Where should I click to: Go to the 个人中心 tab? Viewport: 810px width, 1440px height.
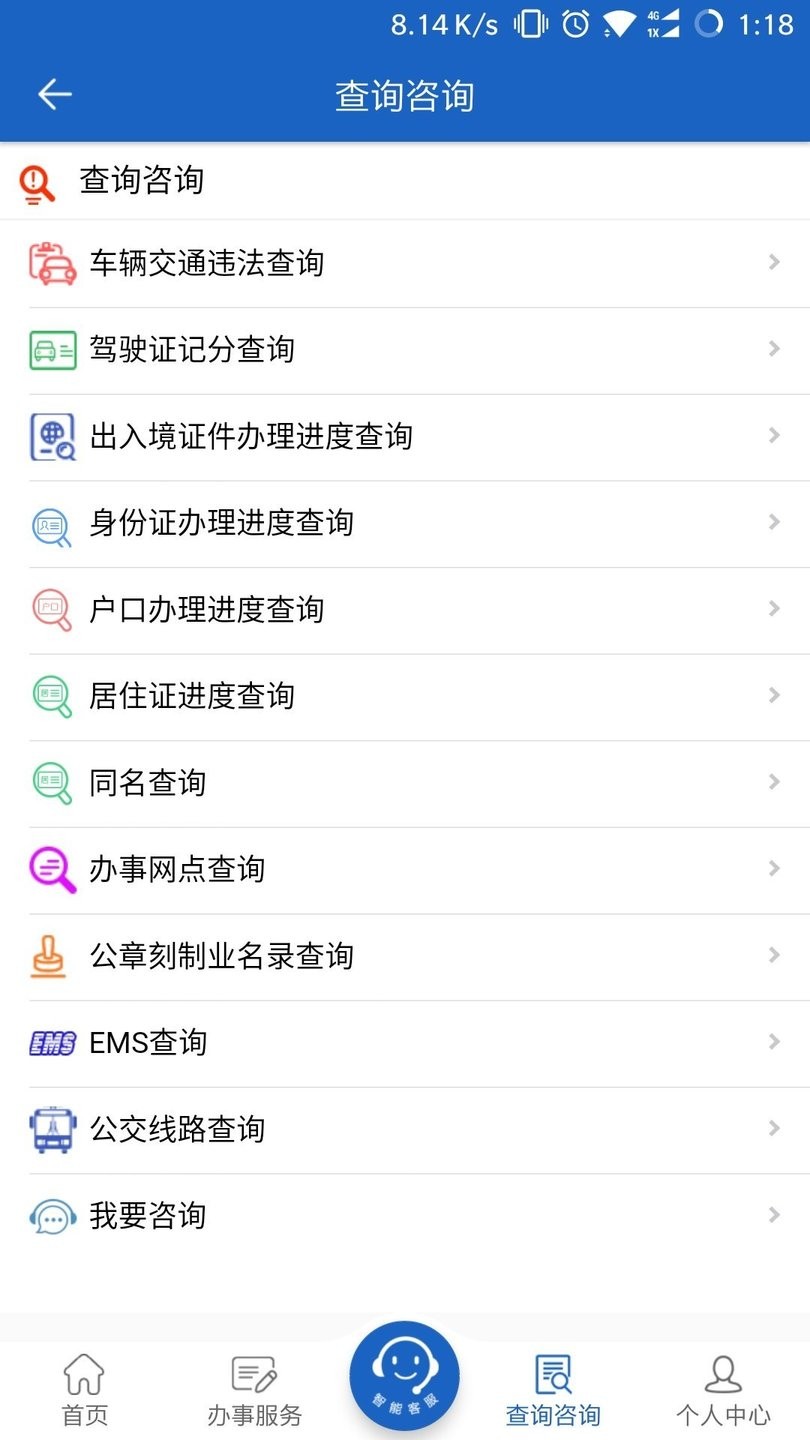coord(723,1390)
